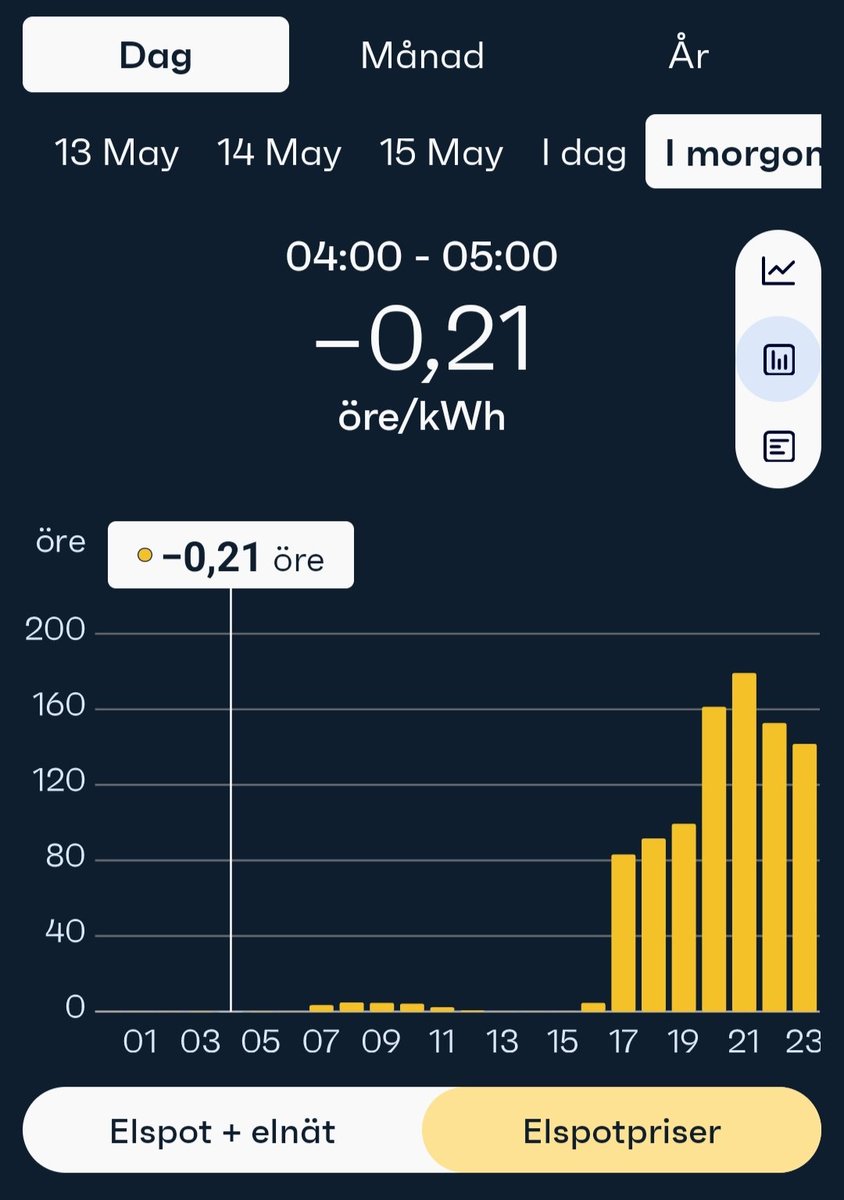
Task: Select the Elspotpriser option
Action: click(621, 1132)
